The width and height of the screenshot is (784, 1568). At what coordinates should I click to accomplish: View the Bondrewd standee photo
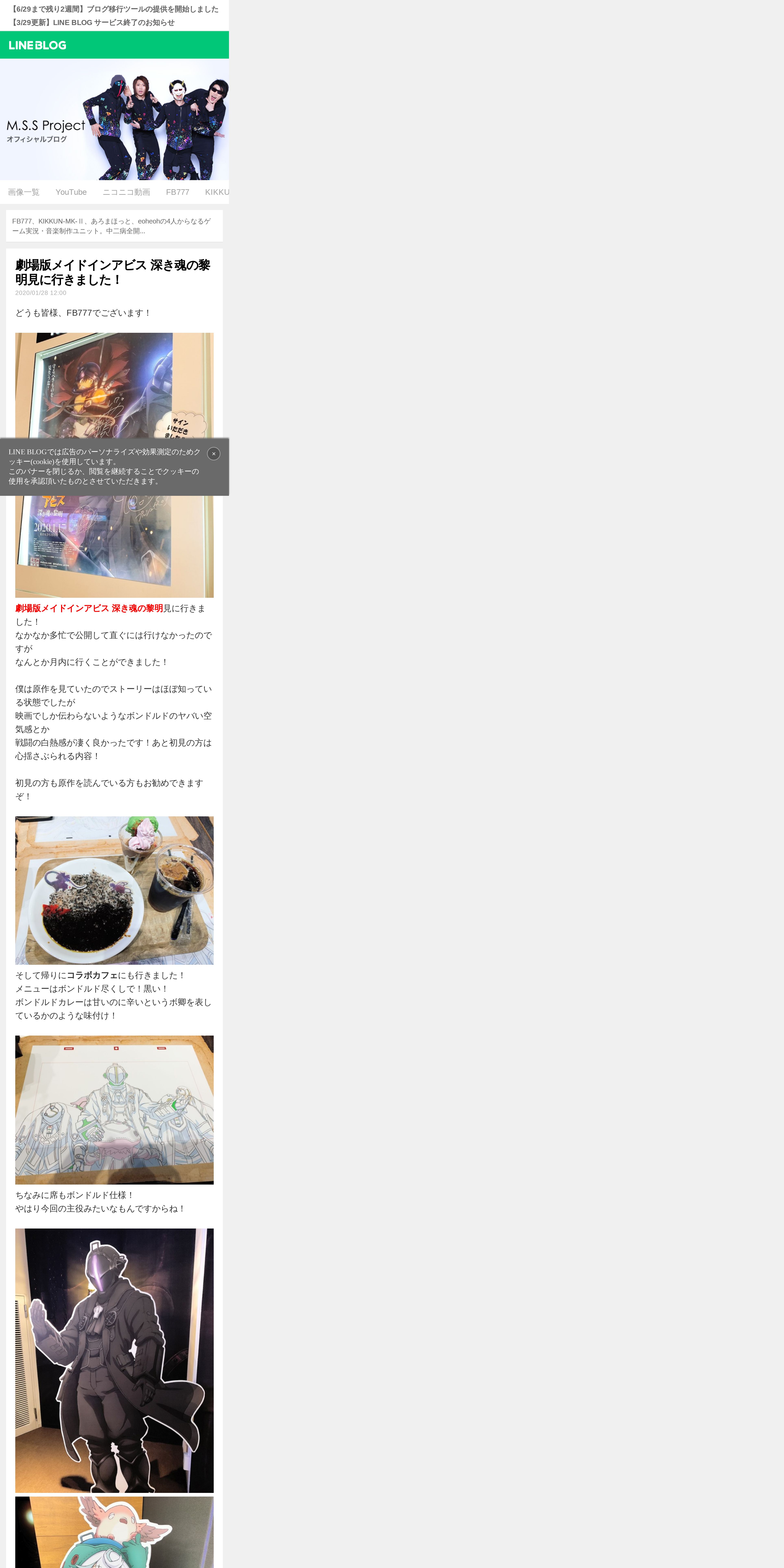tap(114, 1360)
